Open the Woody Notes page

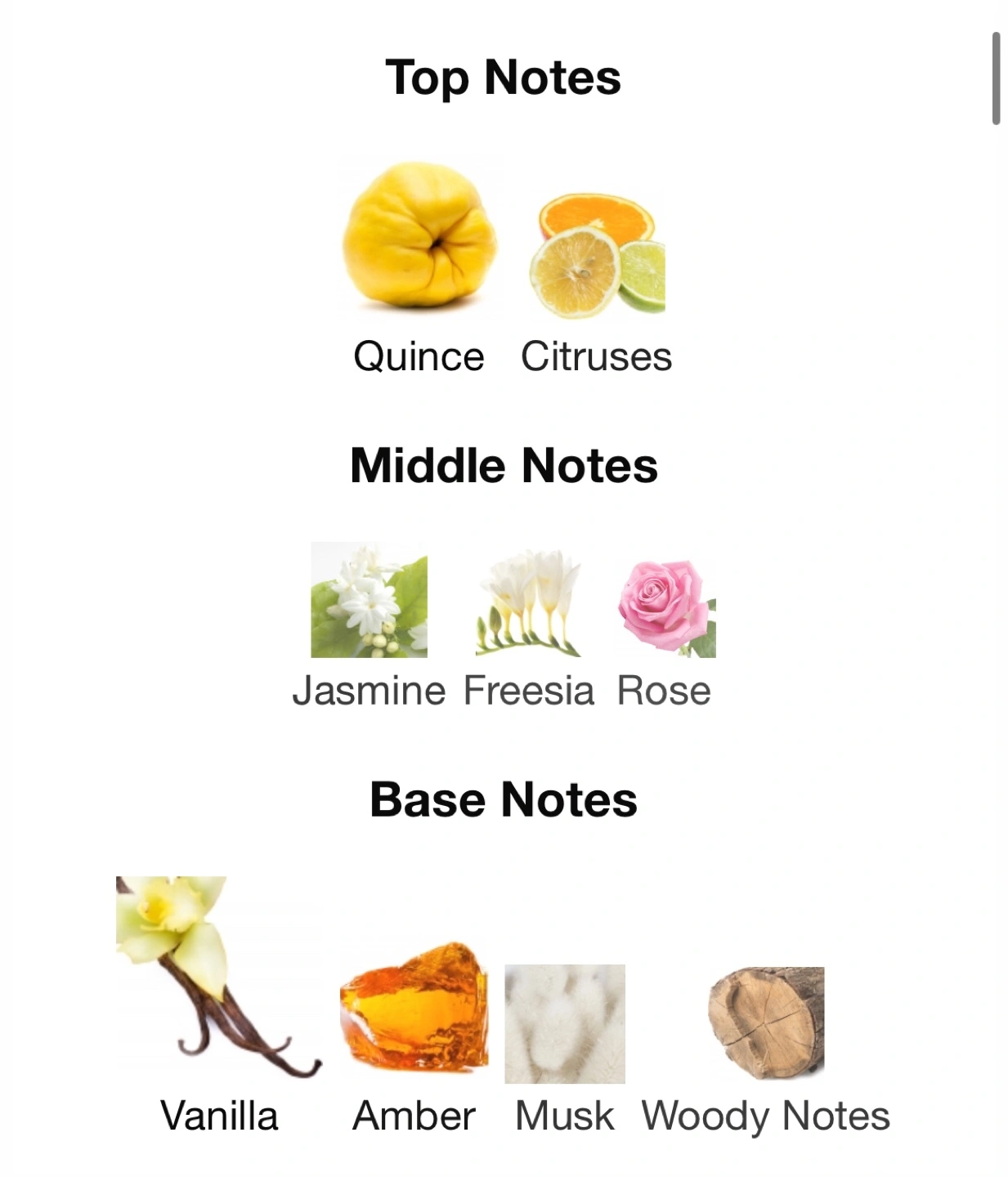(x=766, y=1022)
